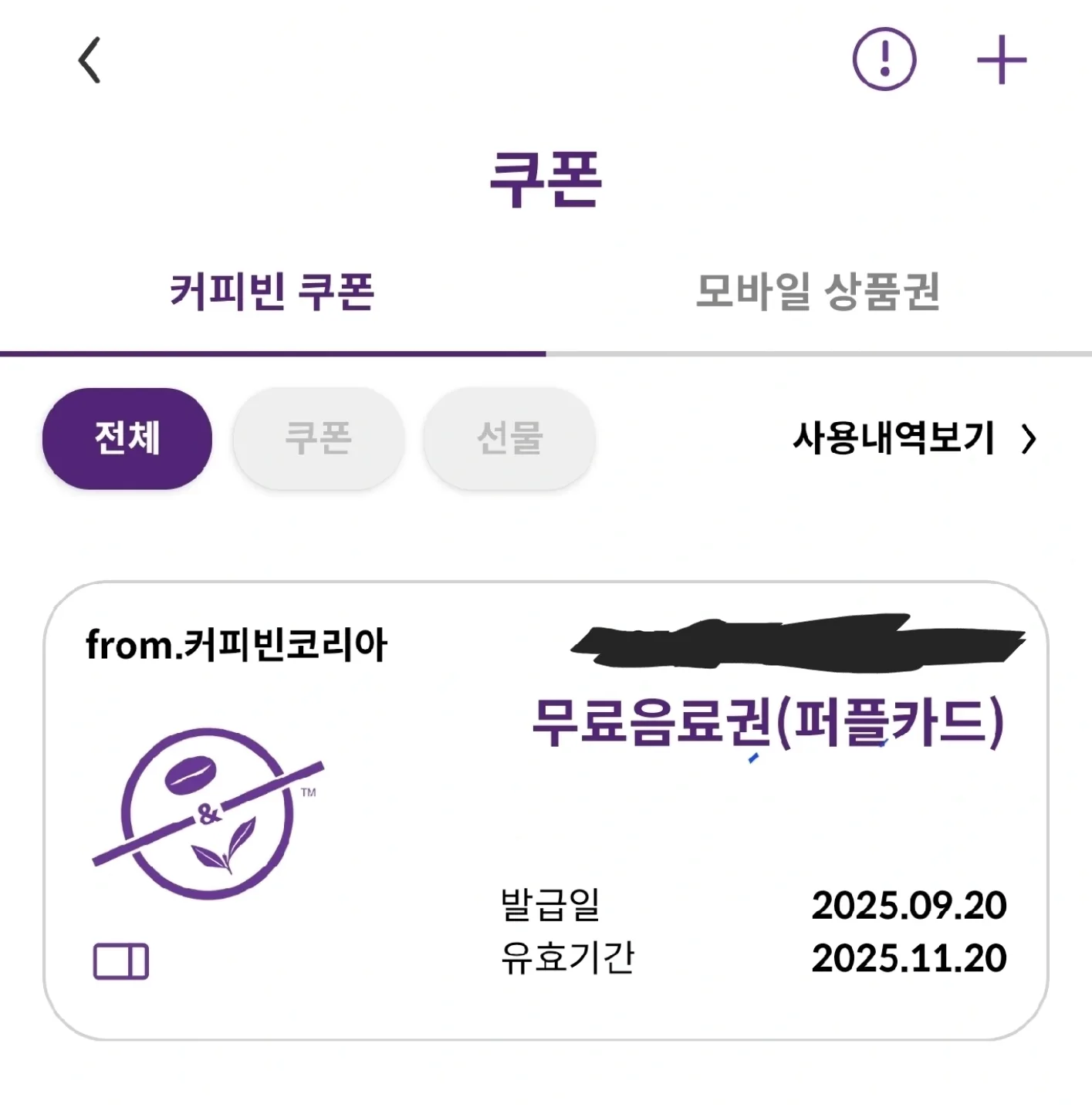Open the coupon info exclamation icon

[x=884, y=59]
